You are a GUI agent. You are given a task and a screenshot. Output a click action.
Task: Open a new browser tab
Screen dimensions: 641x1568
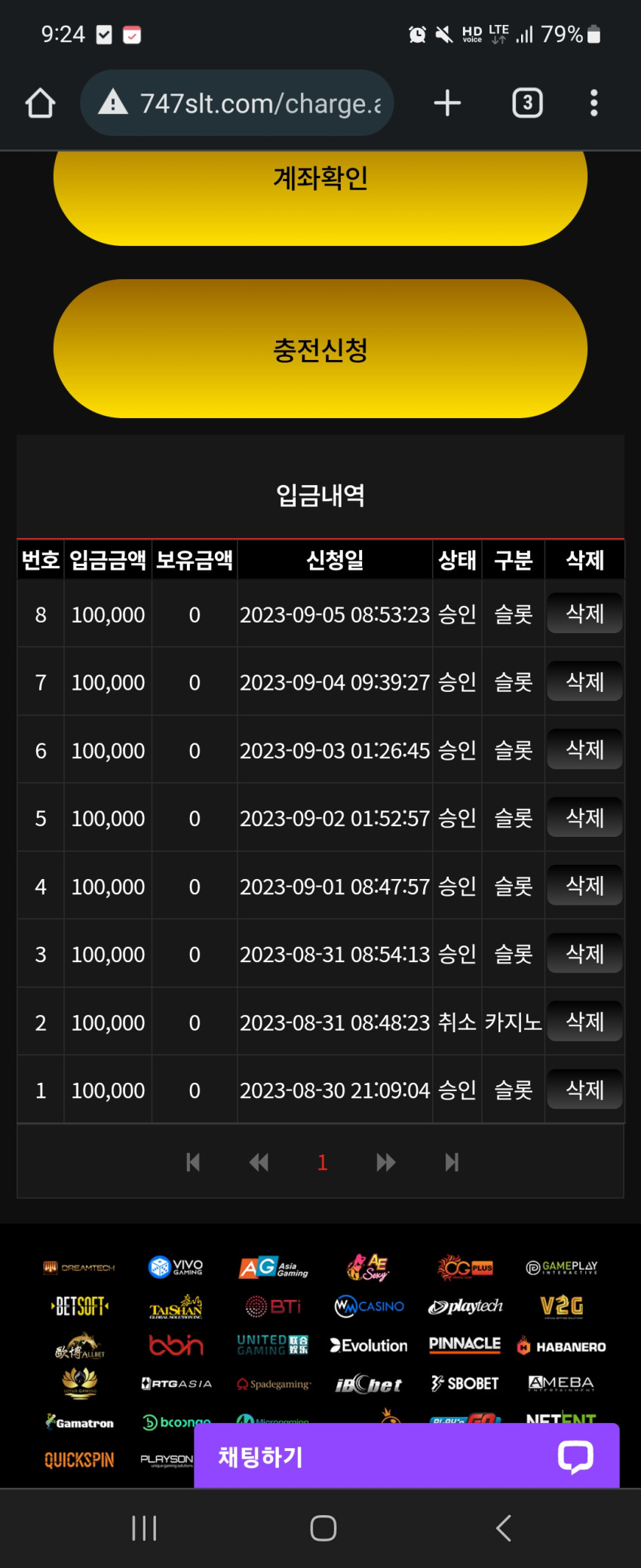[x=447, y=103]
